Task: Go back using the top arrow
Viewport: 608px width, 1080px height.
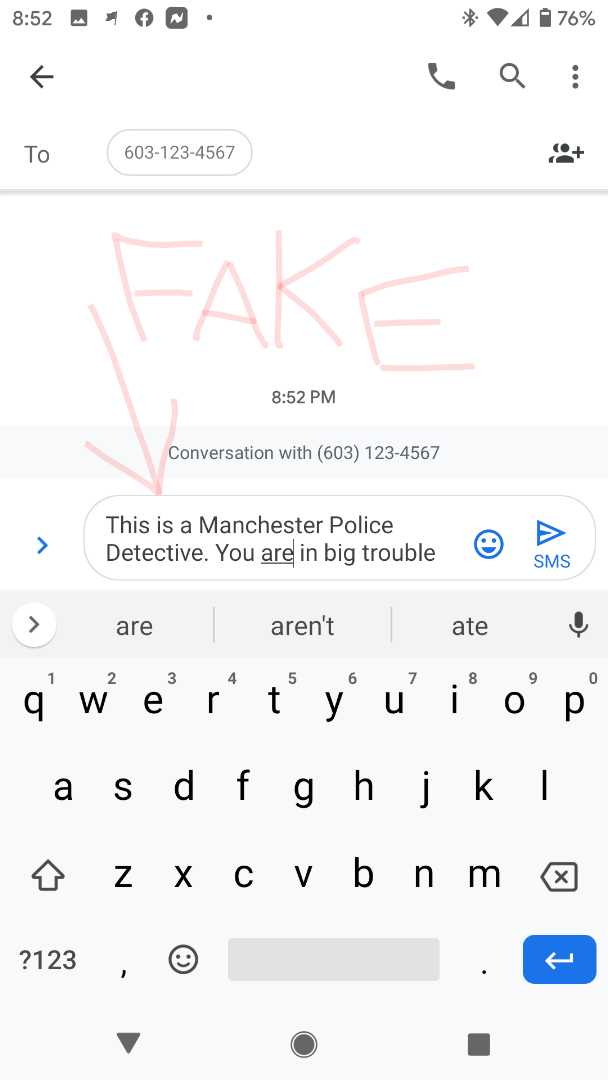Action: 40,76
